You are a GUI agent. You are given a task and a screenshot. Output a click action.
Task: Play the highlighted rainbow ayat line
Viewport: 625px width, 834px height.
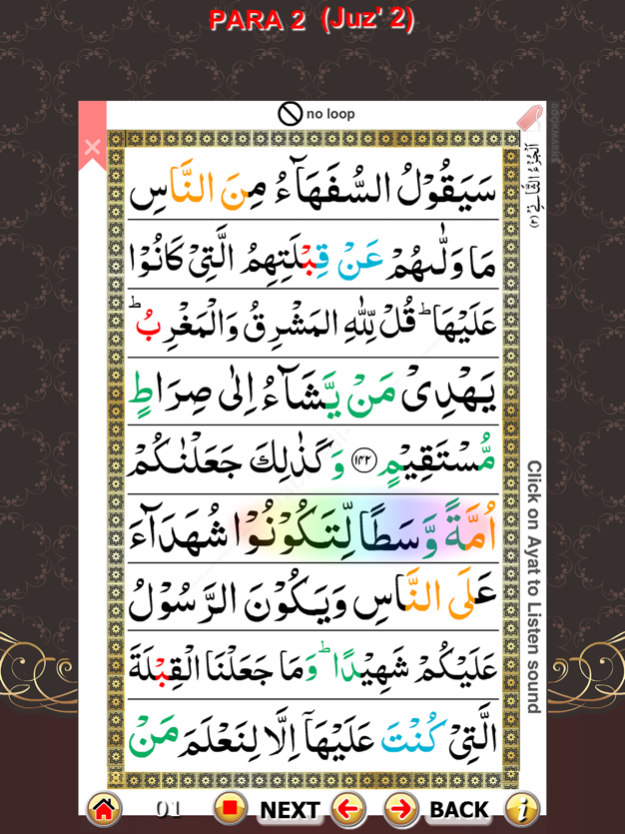point(320,528)
